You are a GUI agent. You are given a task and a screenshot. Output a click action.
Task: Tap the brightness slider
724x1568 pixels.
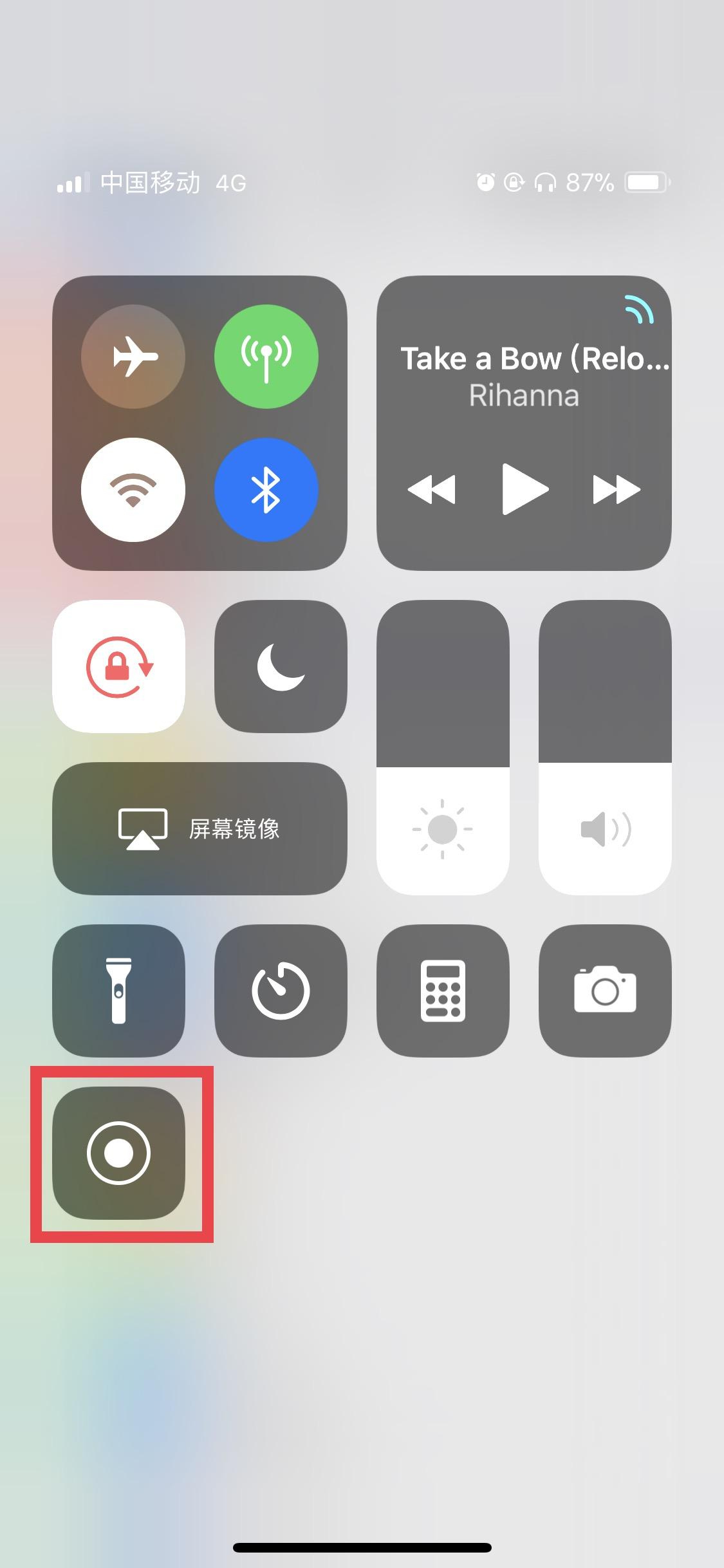pos(443,747)
